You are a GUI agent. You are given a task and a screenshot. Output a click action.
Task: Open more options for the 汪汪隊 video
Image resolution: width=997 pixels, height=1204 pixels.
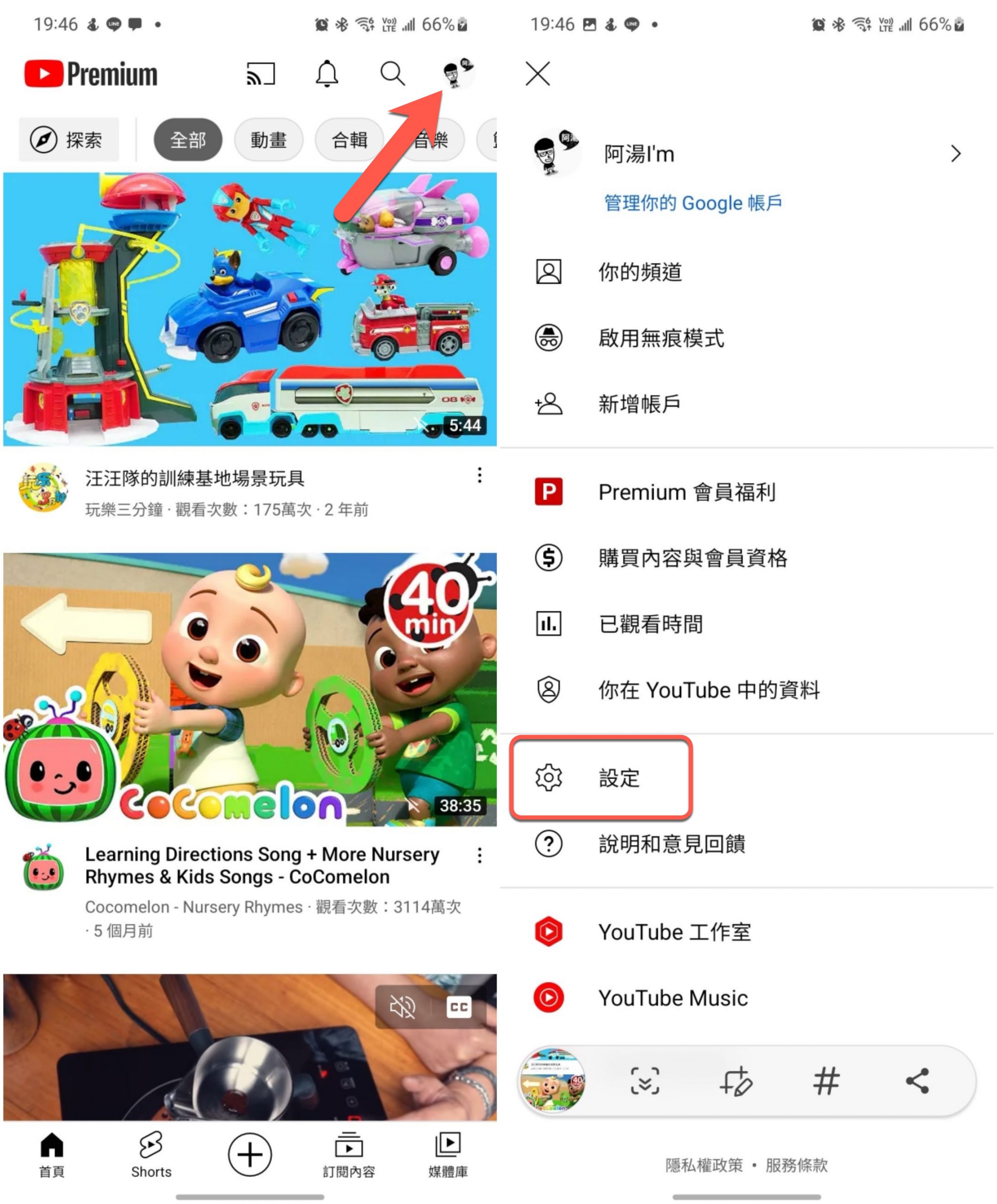pos(479,475)
